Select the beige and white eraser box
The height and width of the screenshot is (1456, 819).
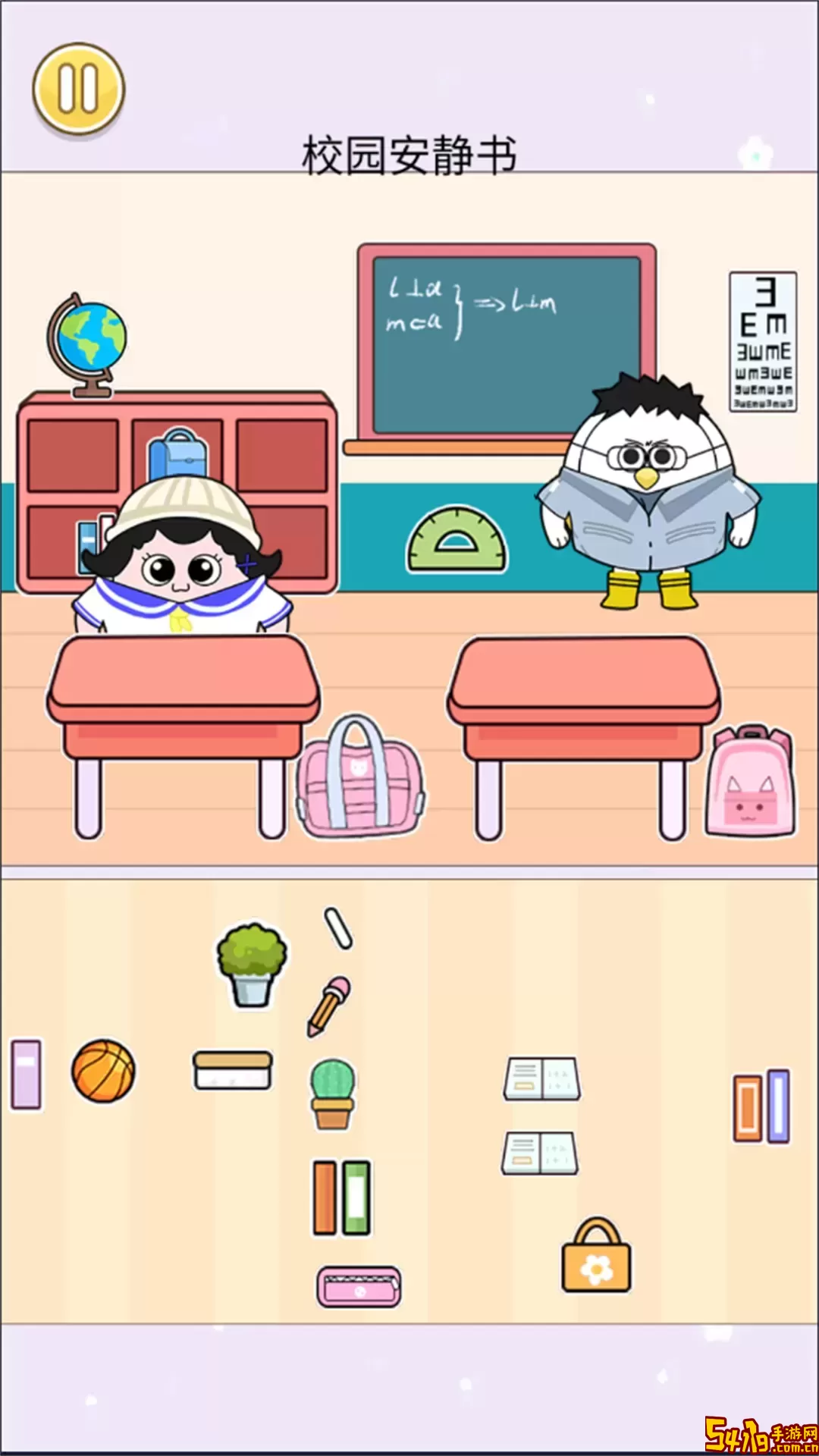232,1070
